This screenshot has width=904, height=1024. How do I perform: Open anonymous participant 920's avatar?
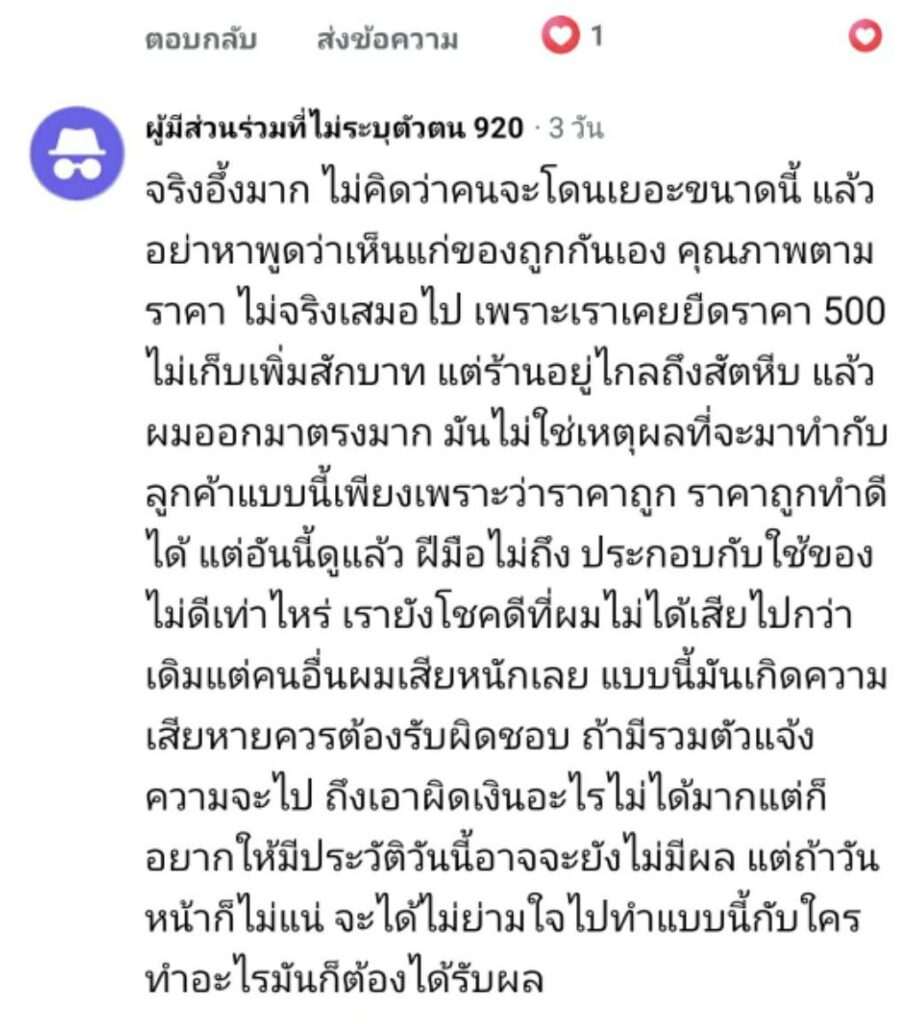click(77, 153)
